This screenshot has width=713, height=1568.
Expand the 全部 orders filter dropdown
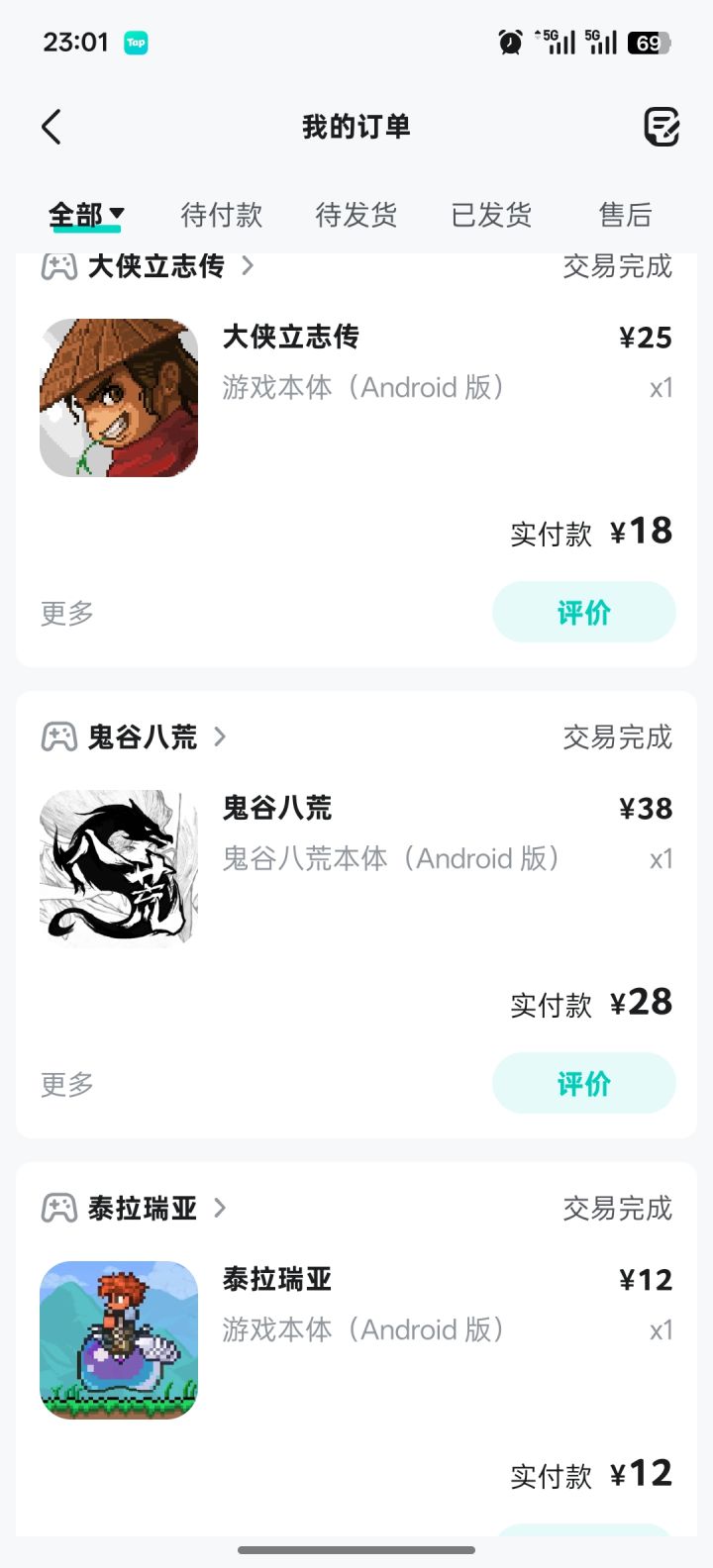[x=86, y=215]
